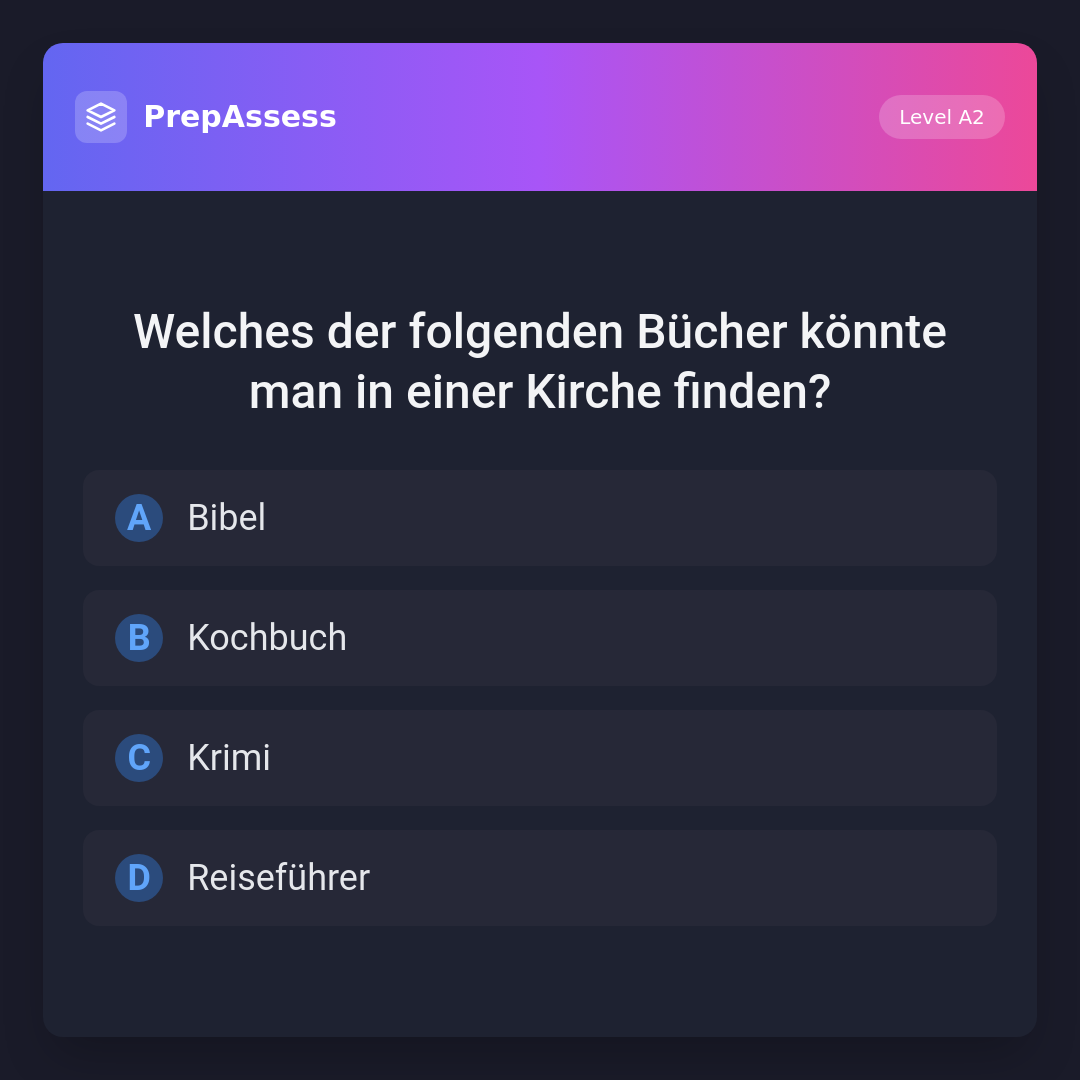Select answer A, Bibel

coord(540,518)
